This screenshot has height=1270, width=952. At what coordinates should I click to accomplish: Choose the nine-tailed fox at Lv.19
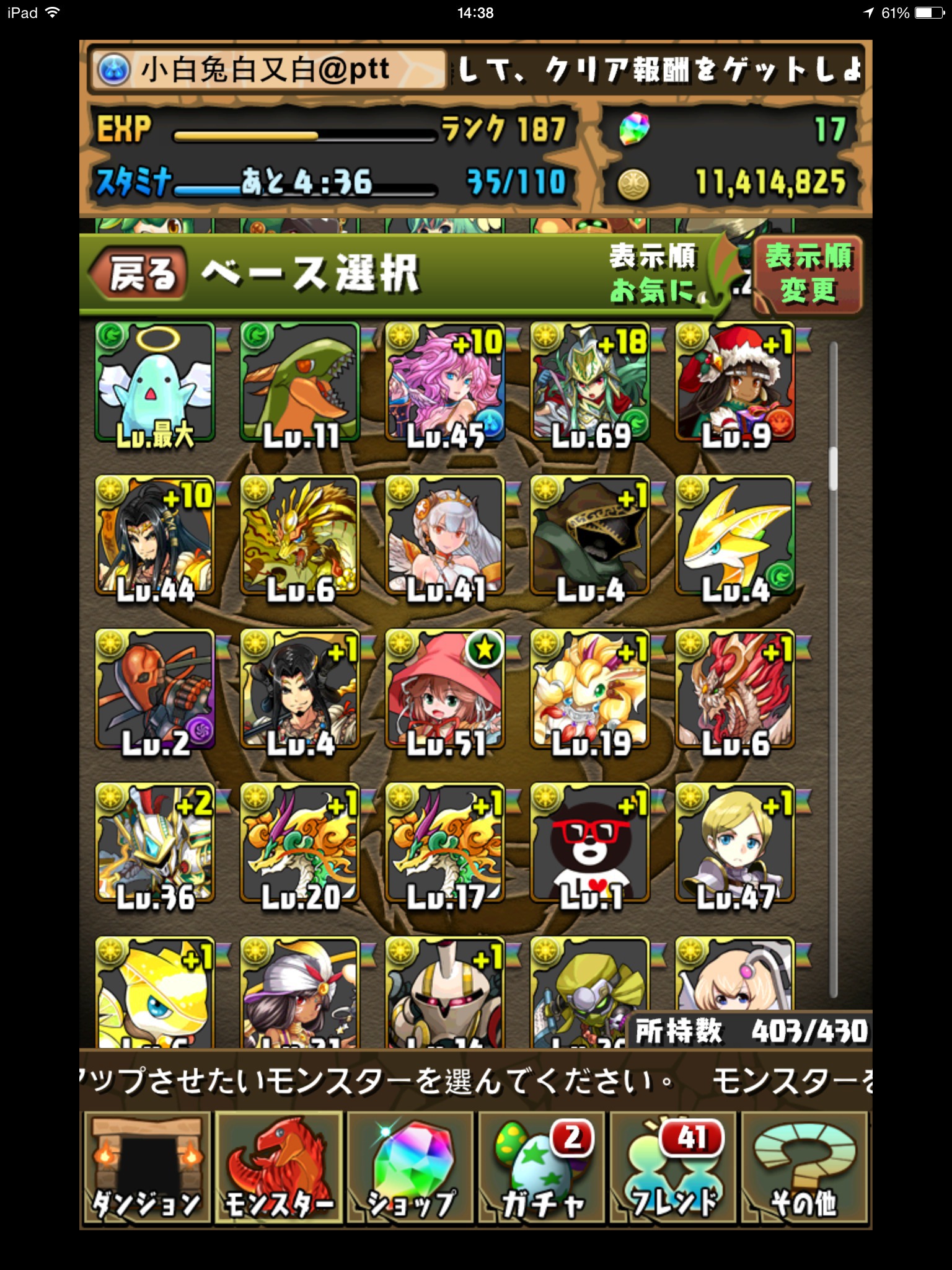[590, 690]
